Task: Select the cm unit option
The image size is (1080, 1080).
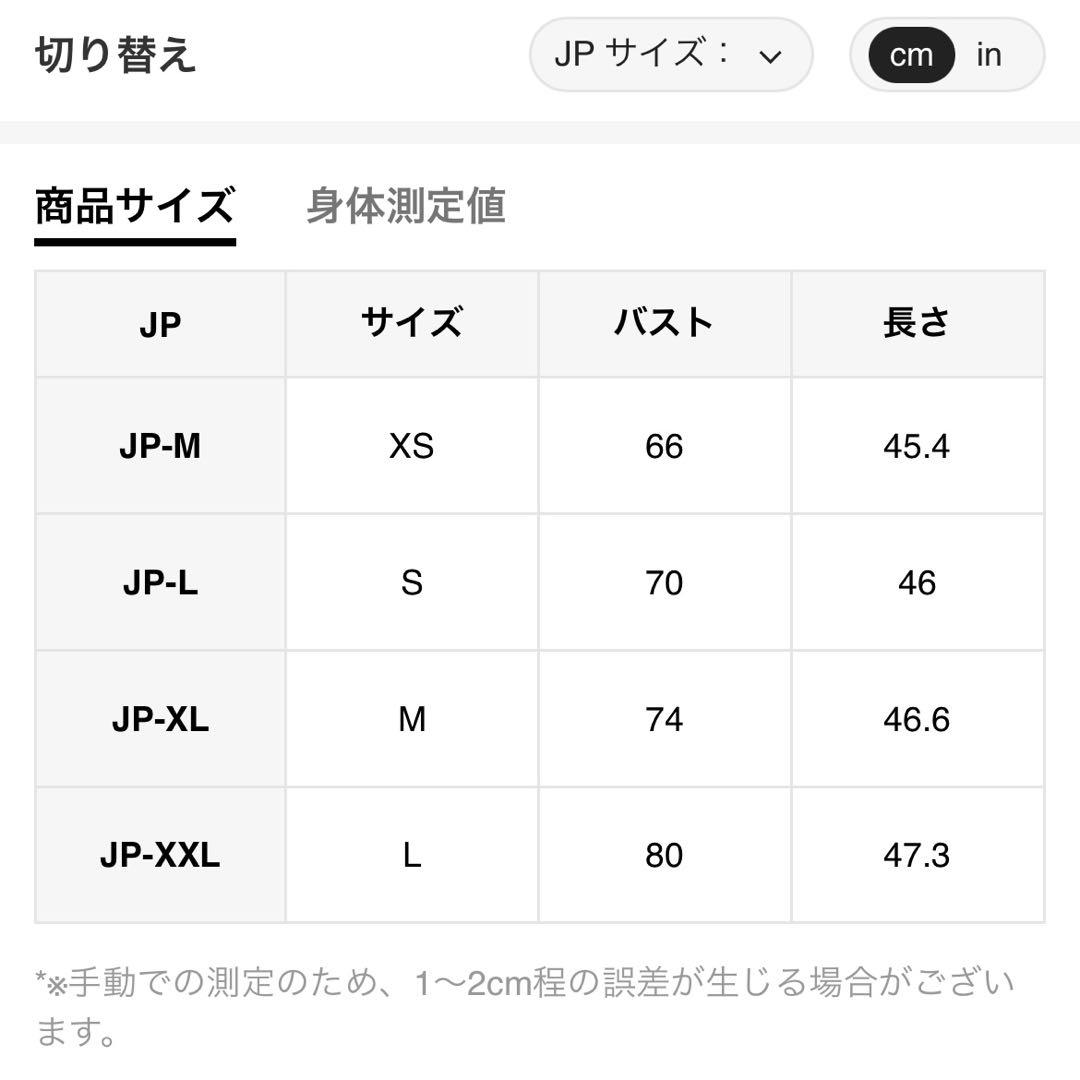Action: click(910, 55)
